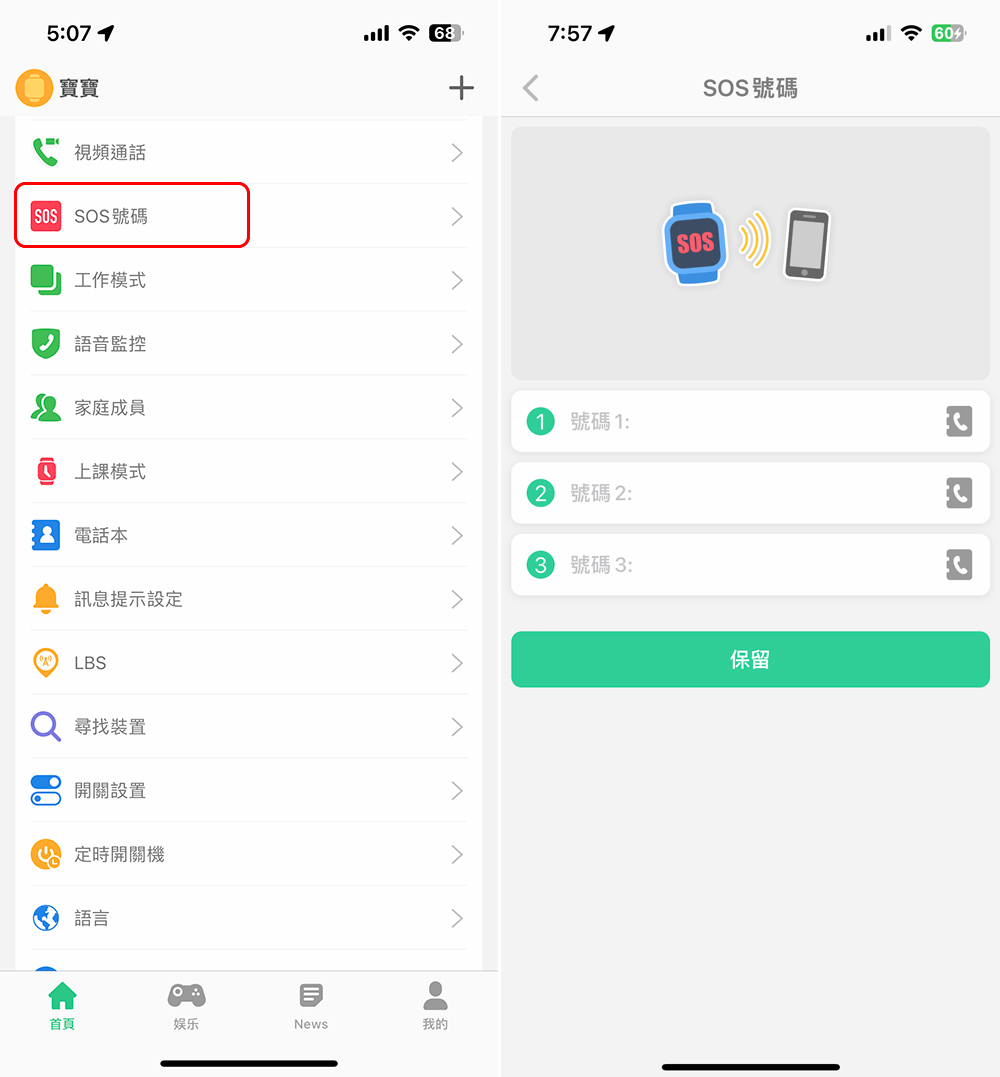This screenshot has height=1077, width=1000.
Task: Open 語音監控
Action: coord(248,344)
